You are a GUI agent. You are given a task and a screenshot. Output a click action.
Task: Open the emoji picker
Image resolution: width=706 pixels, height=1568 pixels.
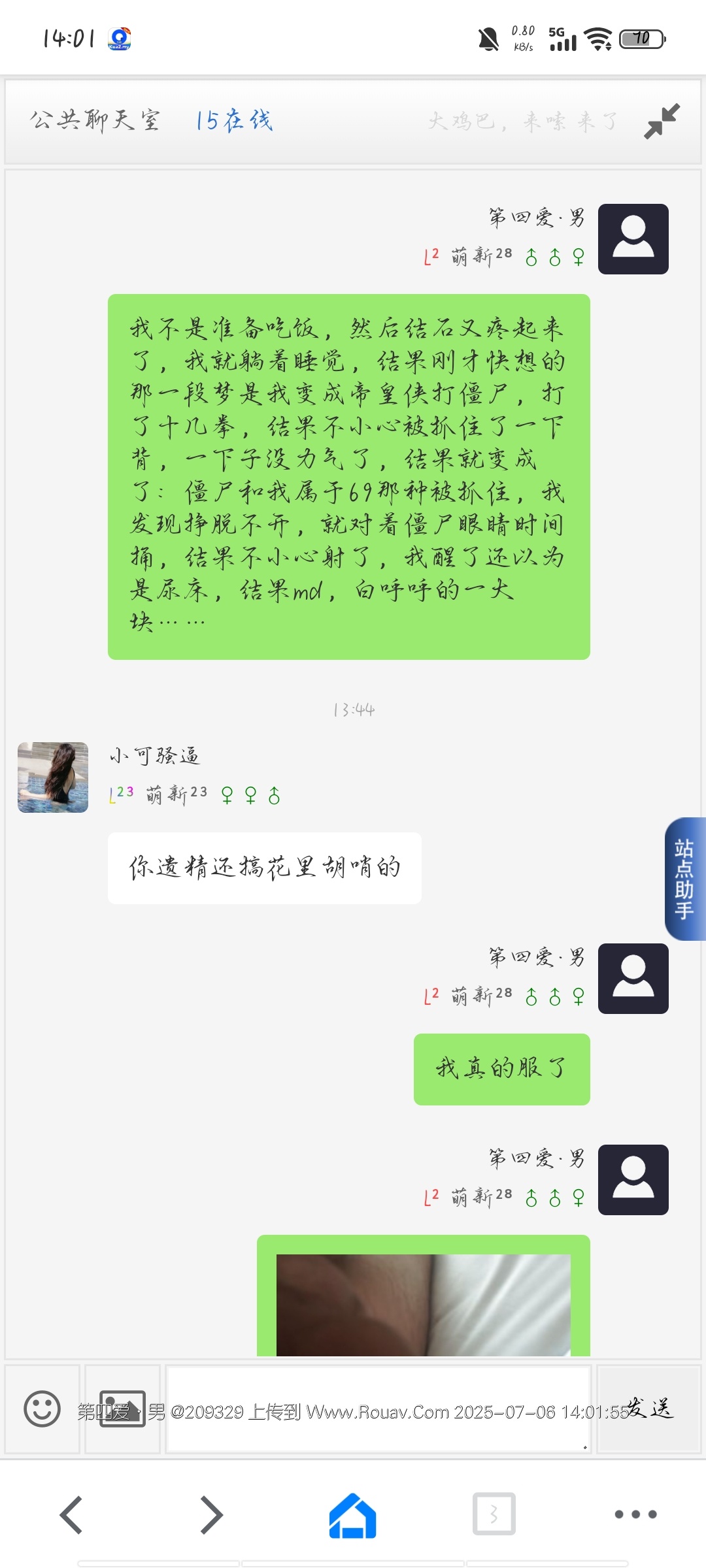[x=42, y=1409]
